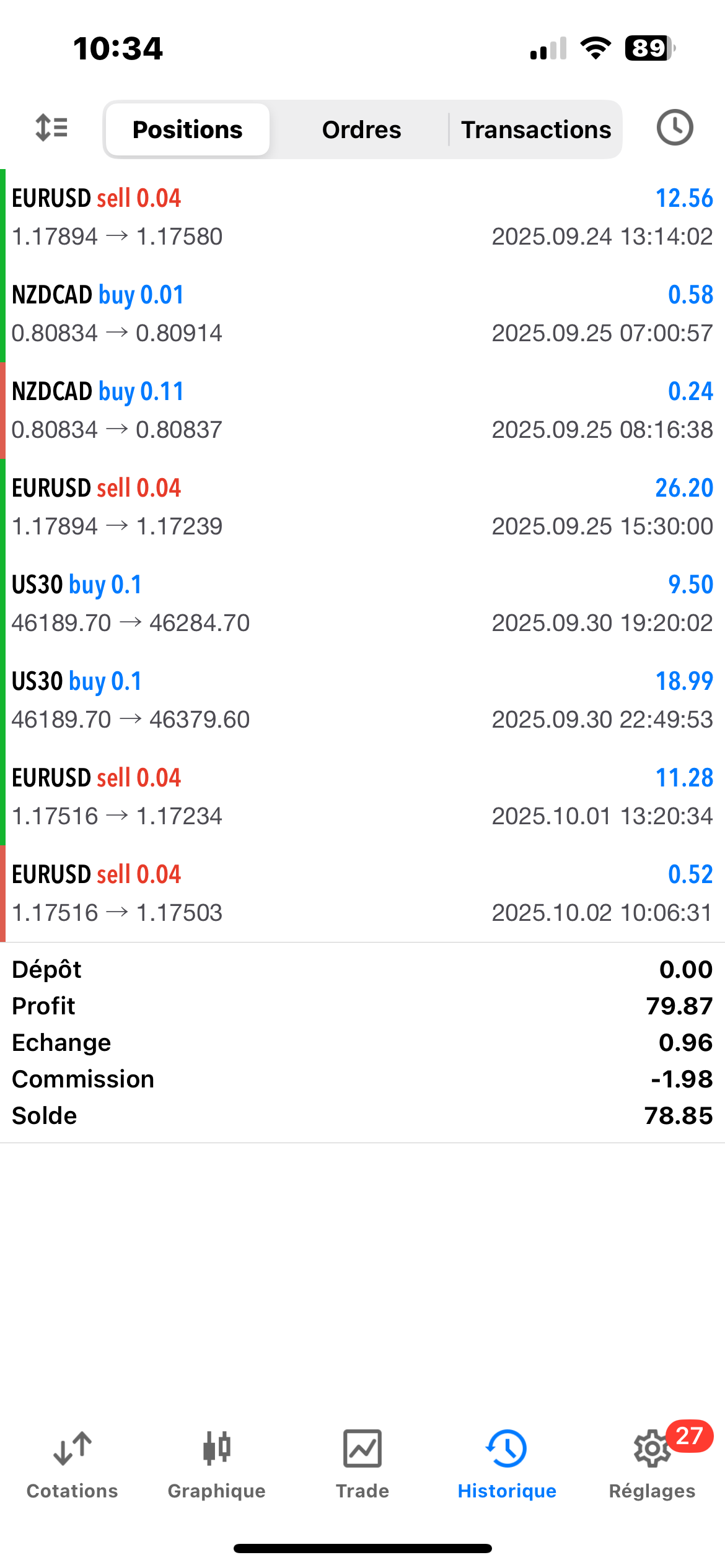Screen dimensions: 725x1568
Task: Expand the EURUSD sell row with 0.52 profit
Action: coord(362,893)
